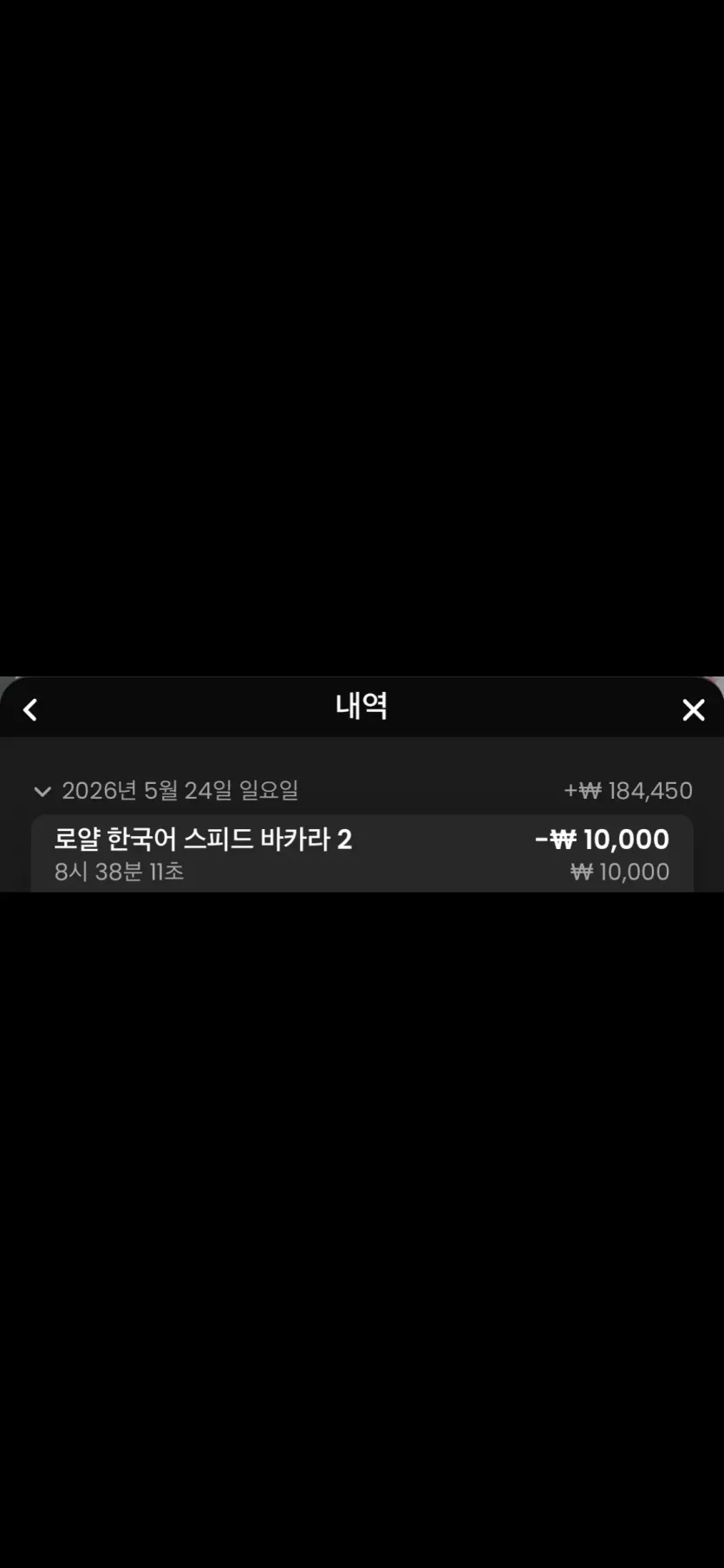The width and height of the screenshot is (724, 1568).
Task: Close the 내역 history panel
Action: (693, 709)
